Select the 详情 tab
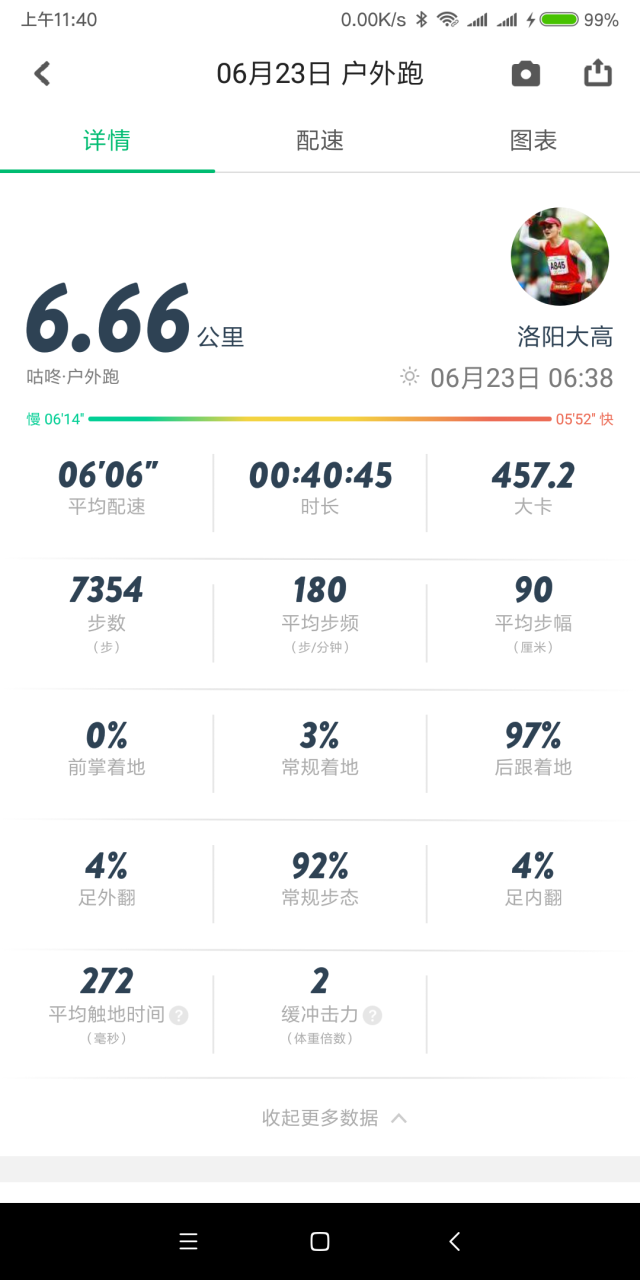 coord(107,141)
